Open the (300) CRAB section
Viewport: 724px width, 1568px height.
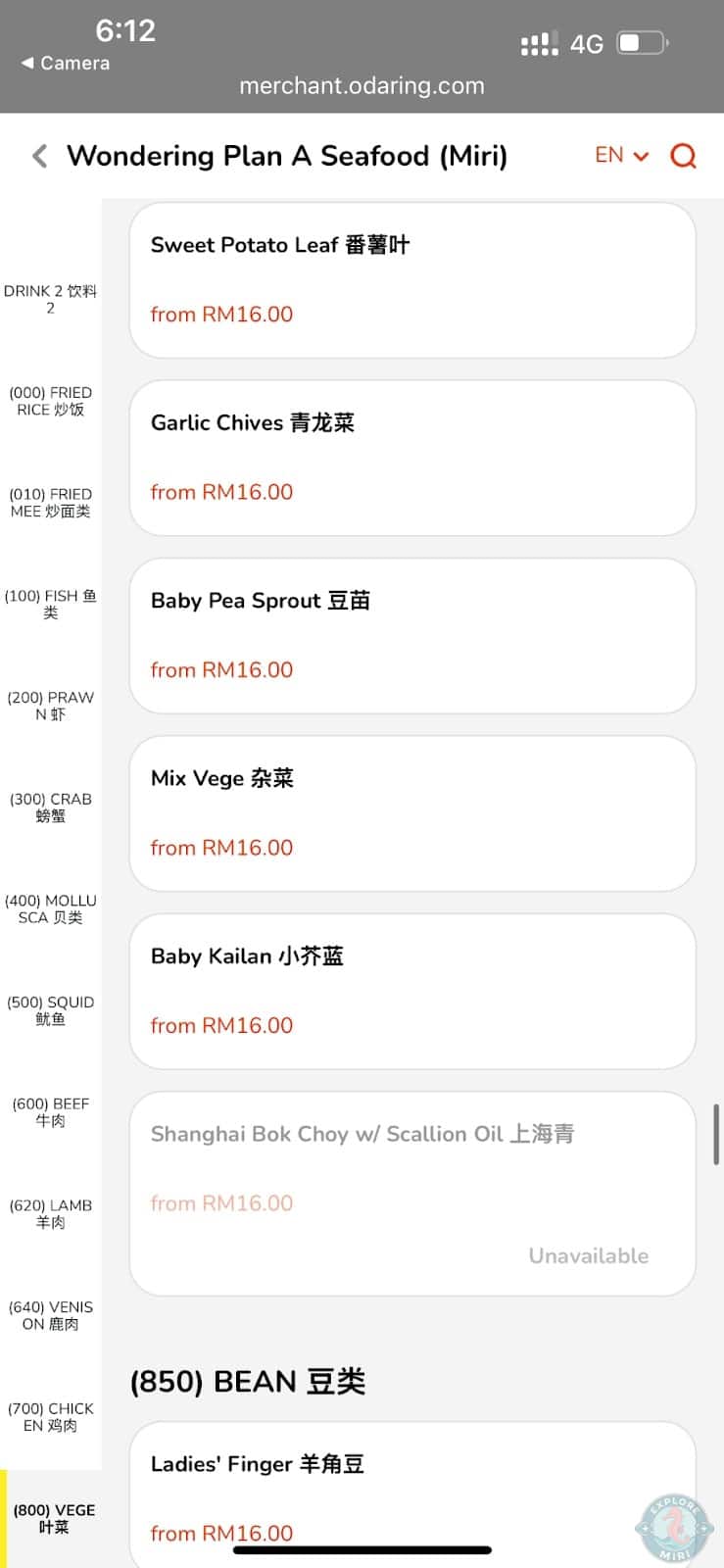click(x=51, y=807)
